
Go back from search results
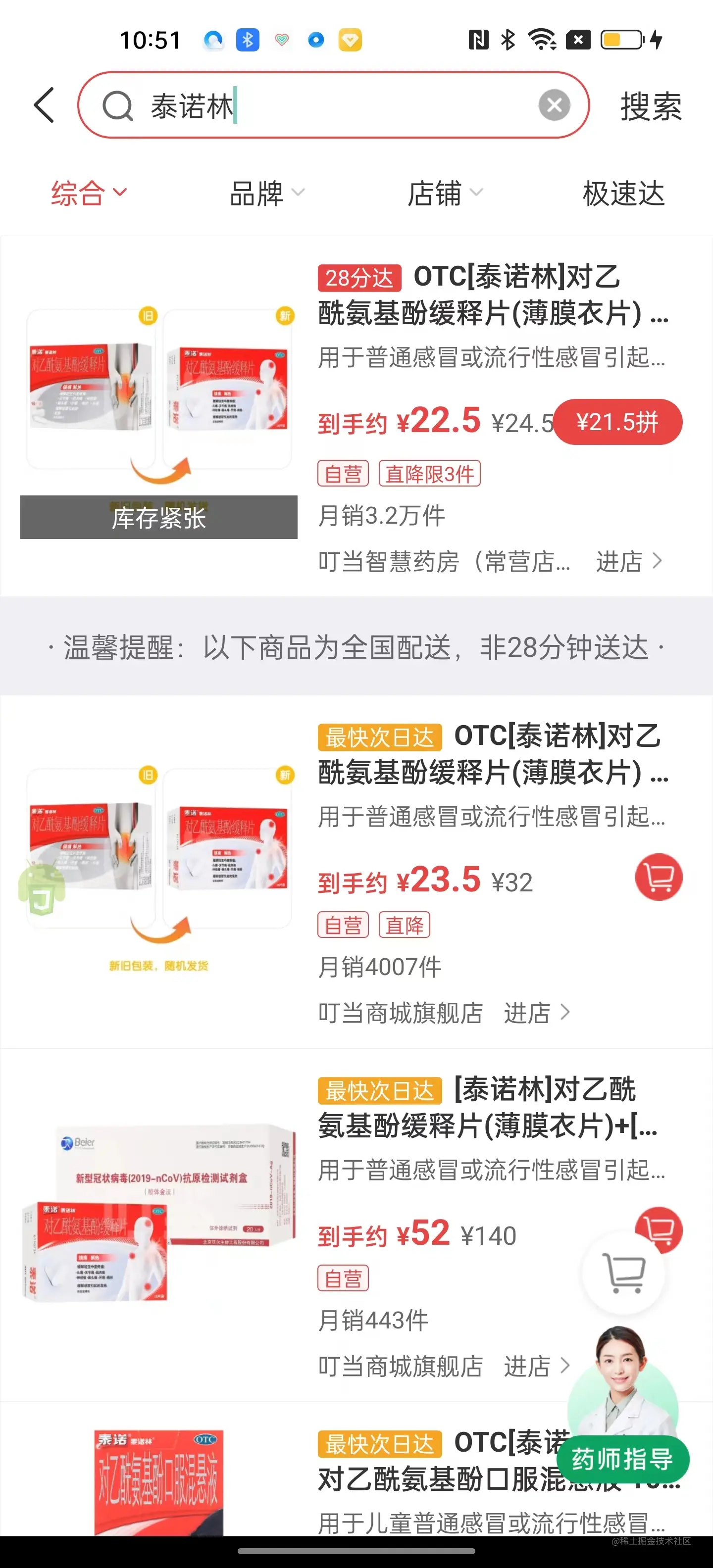pyautogui.click(x=44, y=105)
